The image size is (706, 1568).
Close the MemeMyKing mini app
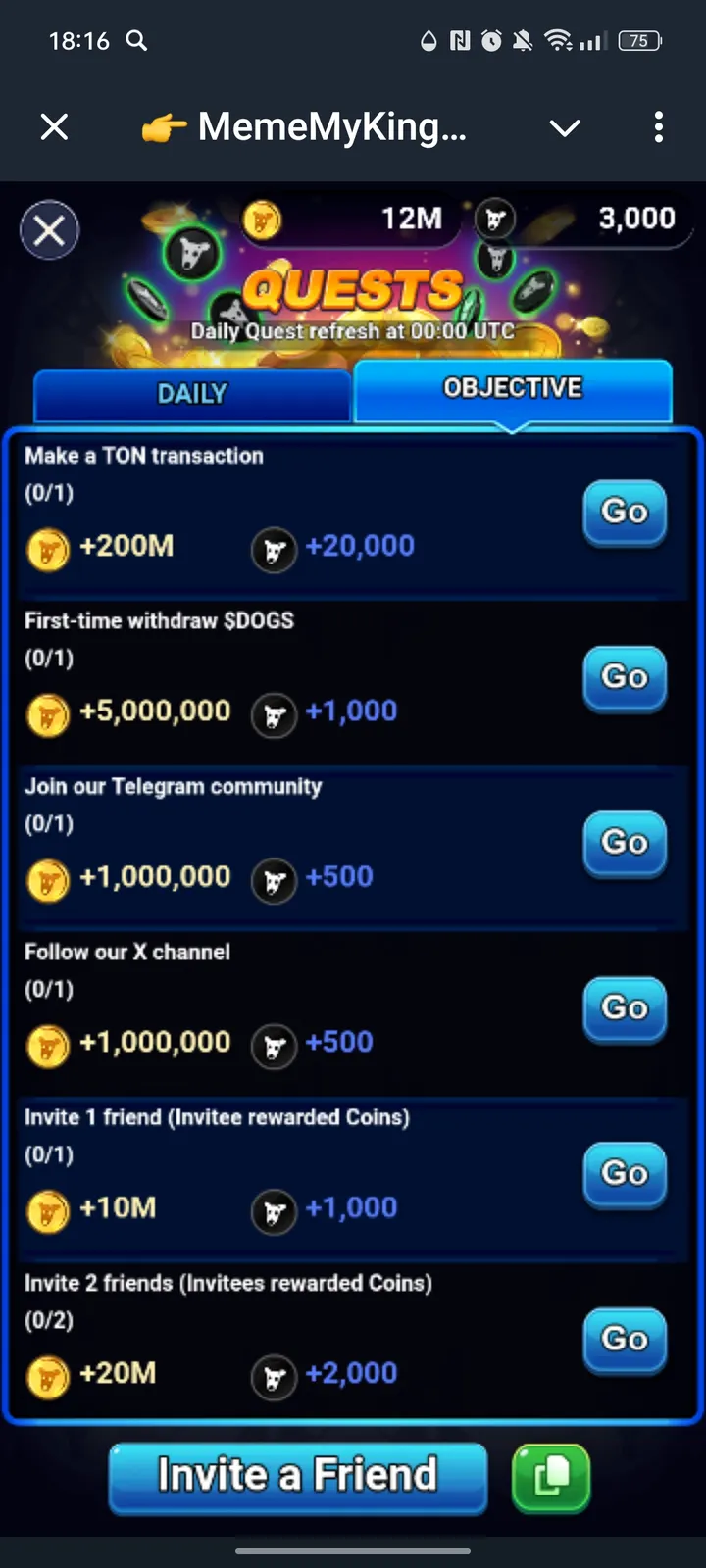(55, 126)
